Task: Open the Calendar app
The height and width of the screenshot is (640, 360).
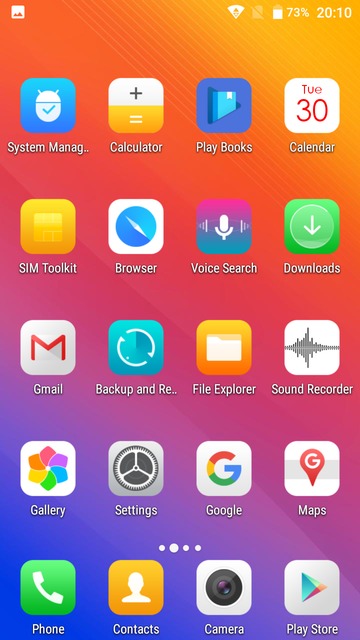Action: 312,105
